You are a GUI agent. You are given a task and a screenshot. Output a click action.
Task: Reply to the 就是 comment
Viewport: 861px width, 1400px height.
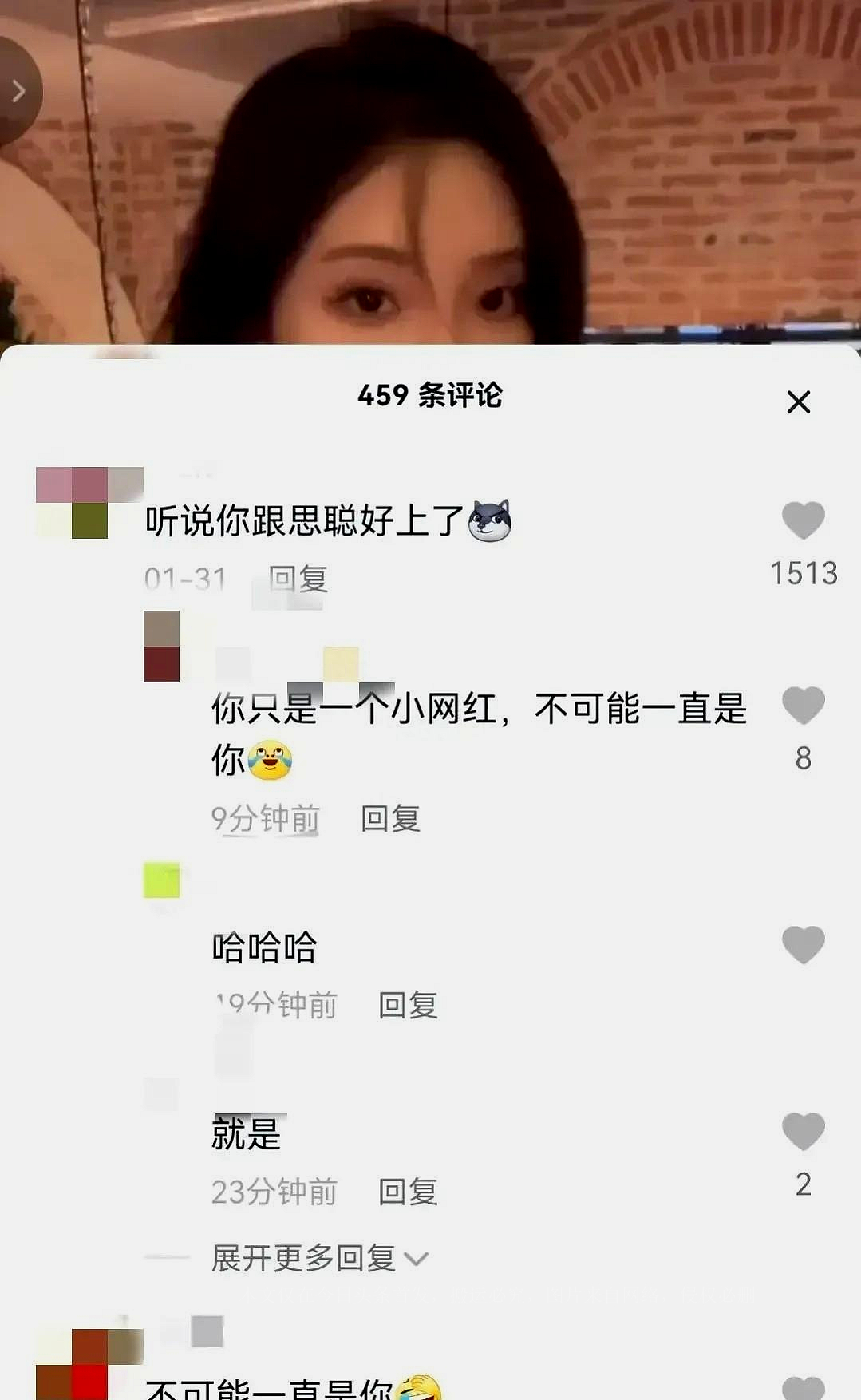tap(408, 1192)
